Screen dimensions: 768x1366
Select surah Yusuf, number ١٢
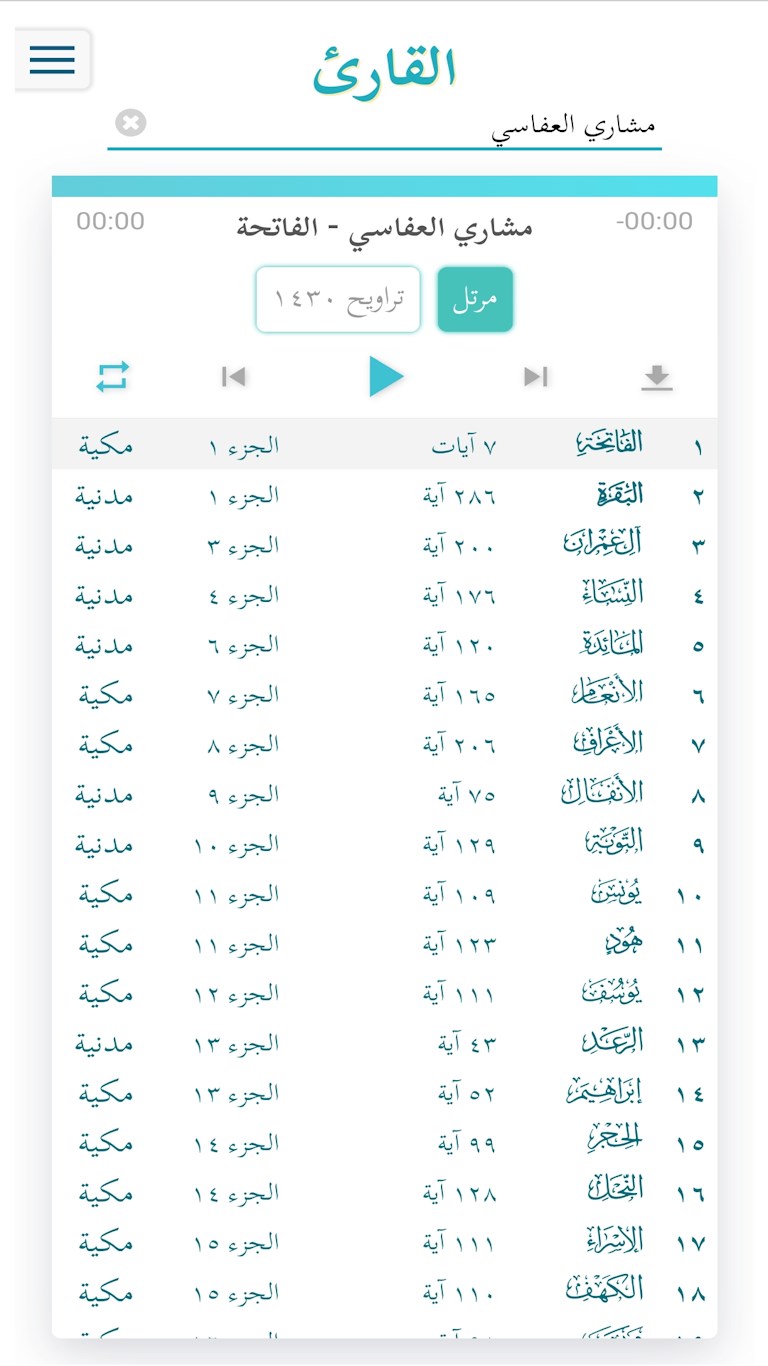610,993
